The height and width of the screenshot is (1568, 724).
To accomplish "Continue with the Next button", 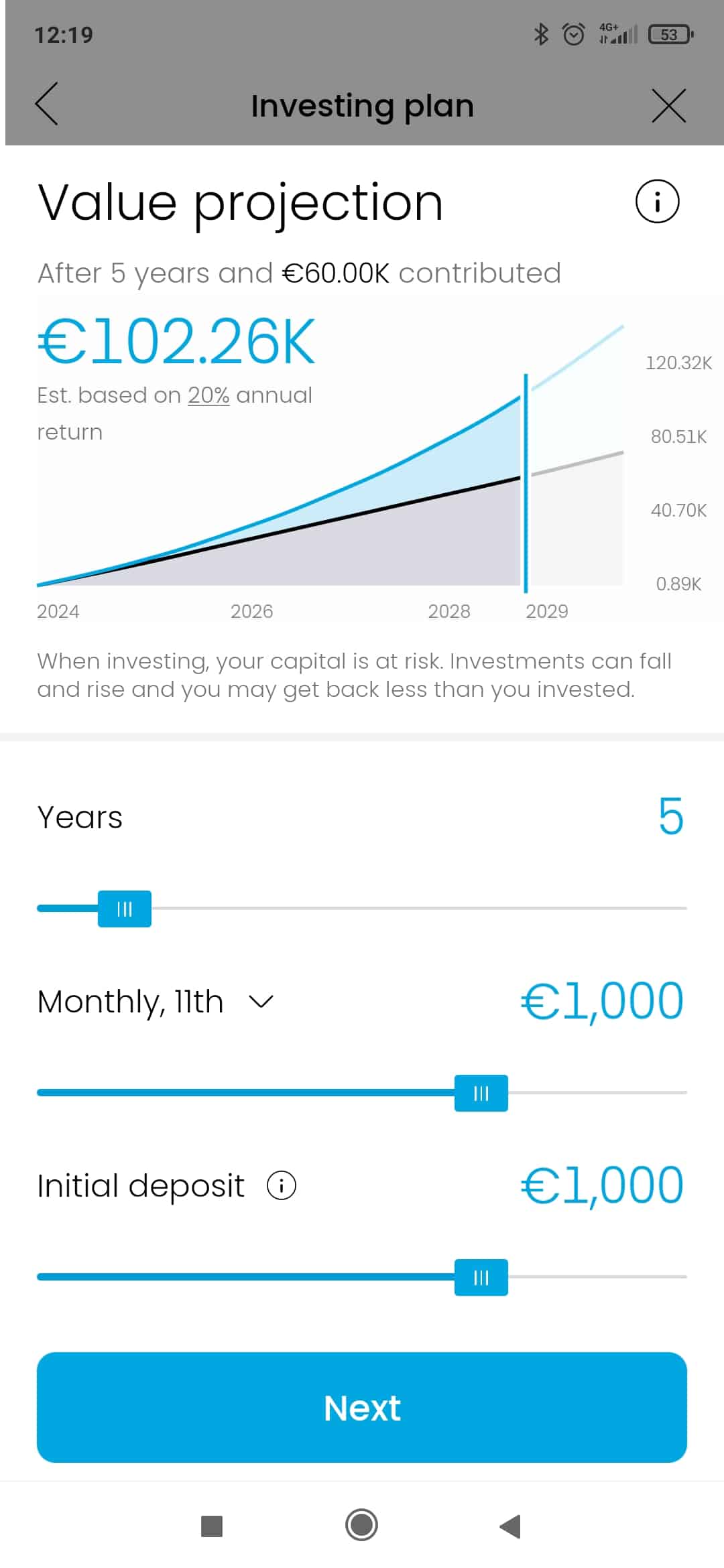I will (362, 1407).
